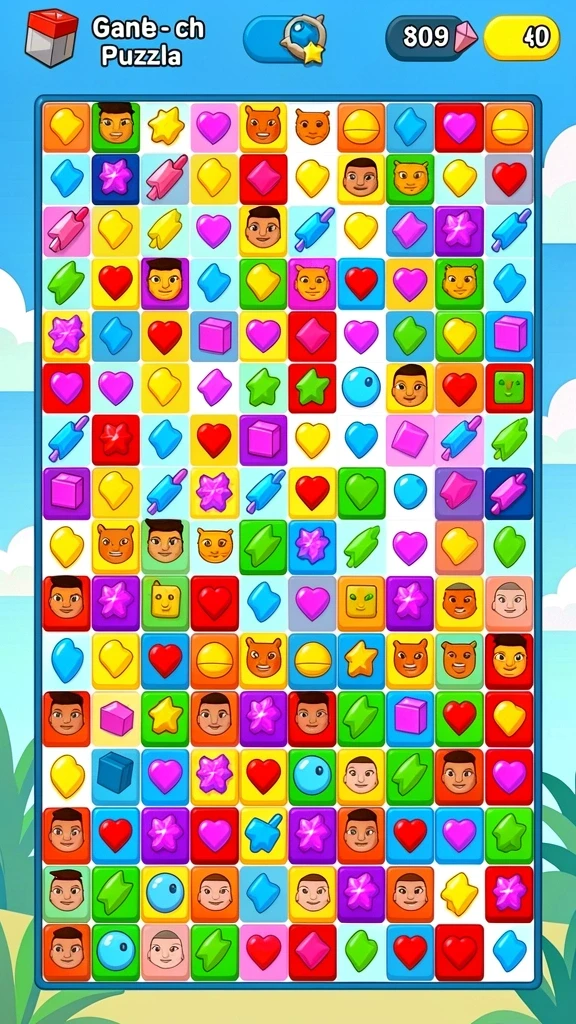Select the orange star on blue tile

tap(361, 660)
